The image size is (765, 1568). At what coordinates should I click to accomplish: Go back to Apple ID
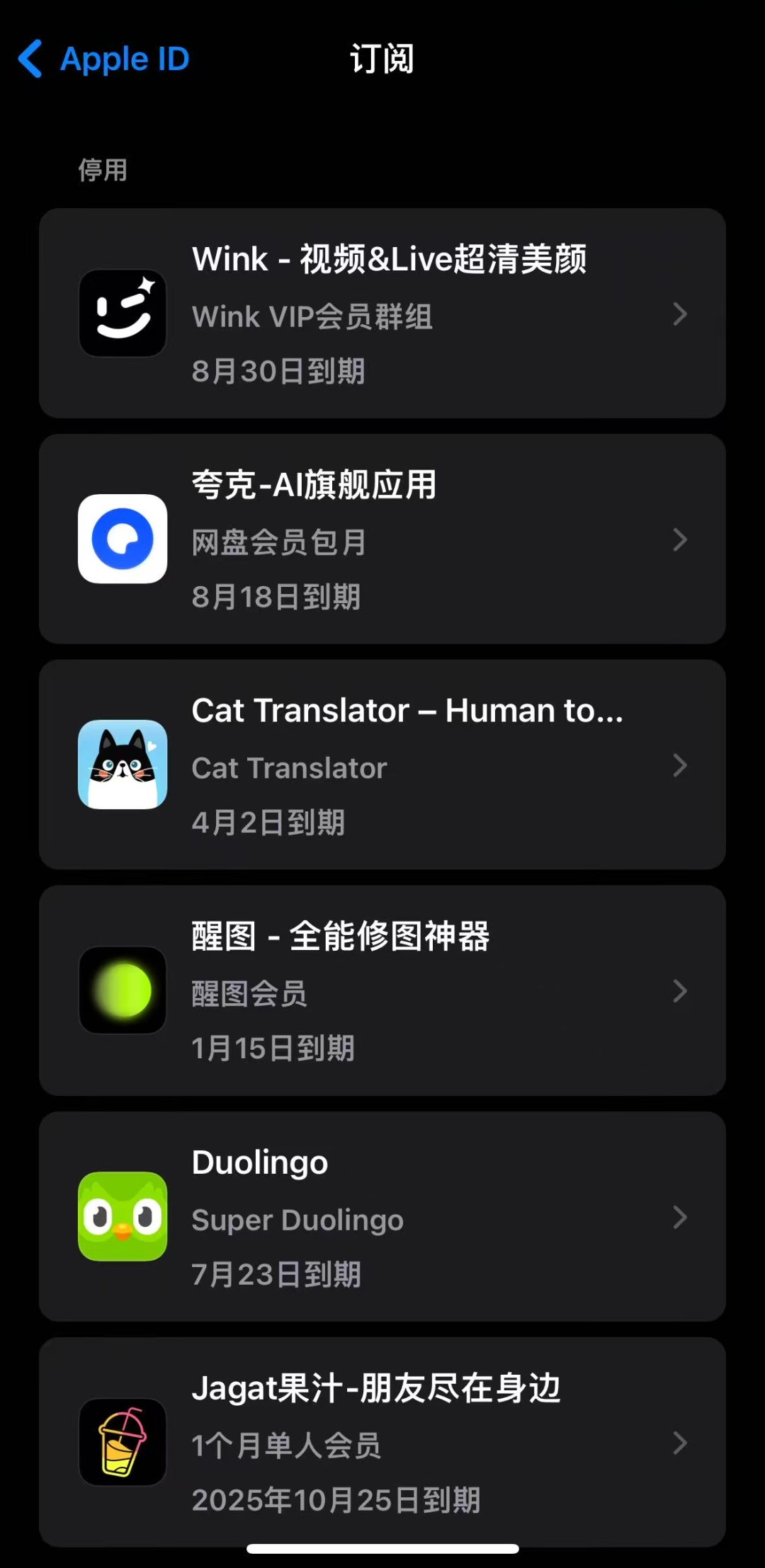(103, 59)
